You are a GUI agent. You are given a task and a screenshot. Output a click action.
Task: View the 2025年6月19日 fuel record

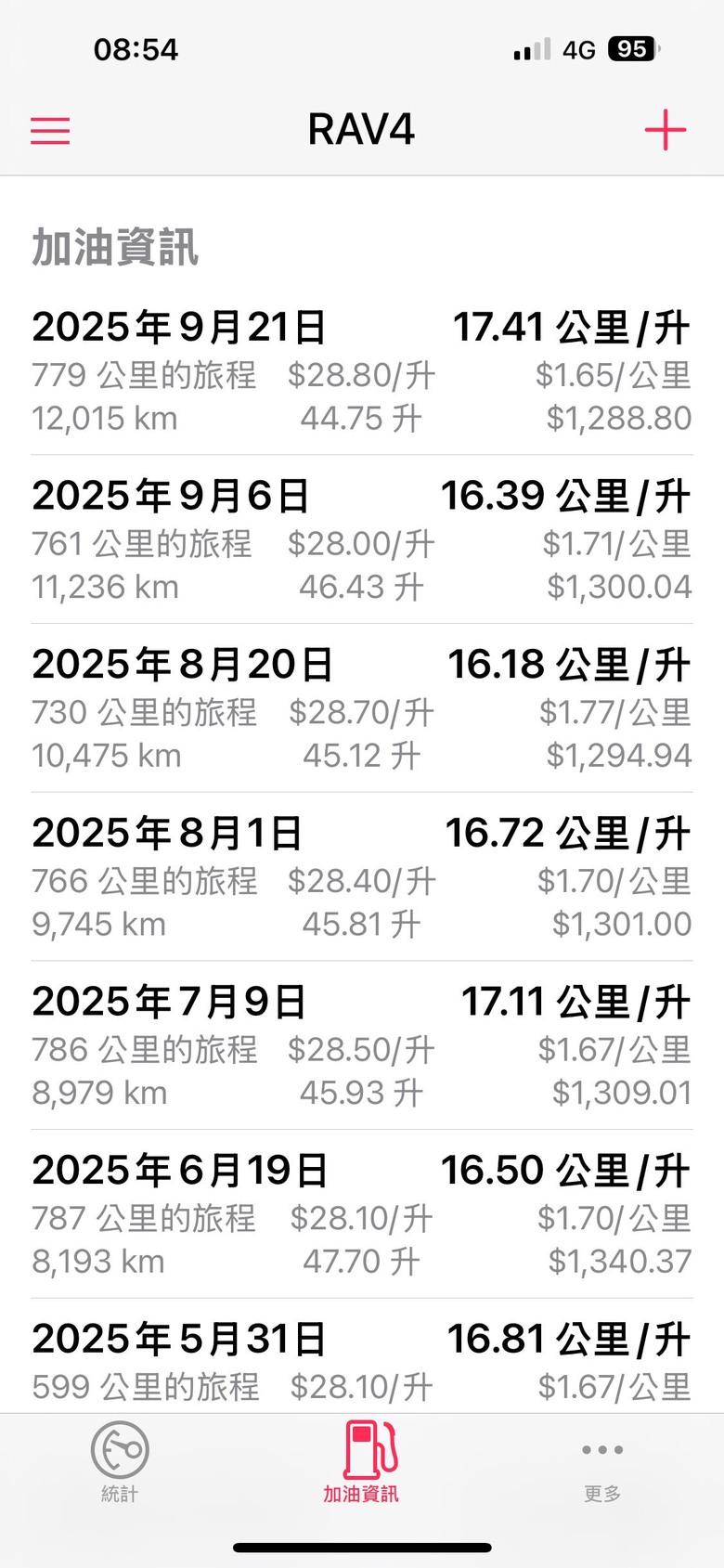pyautogui.click(x=362, y=1215)
